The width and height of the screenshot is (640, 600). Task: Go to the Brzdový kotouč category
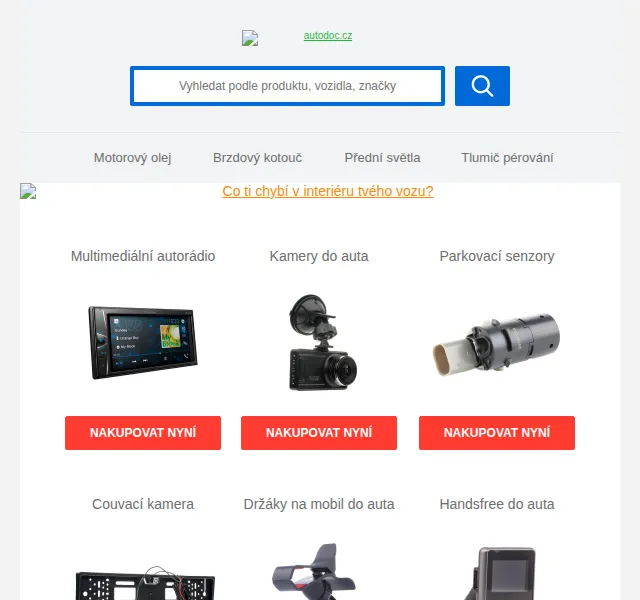coord(258,158)
